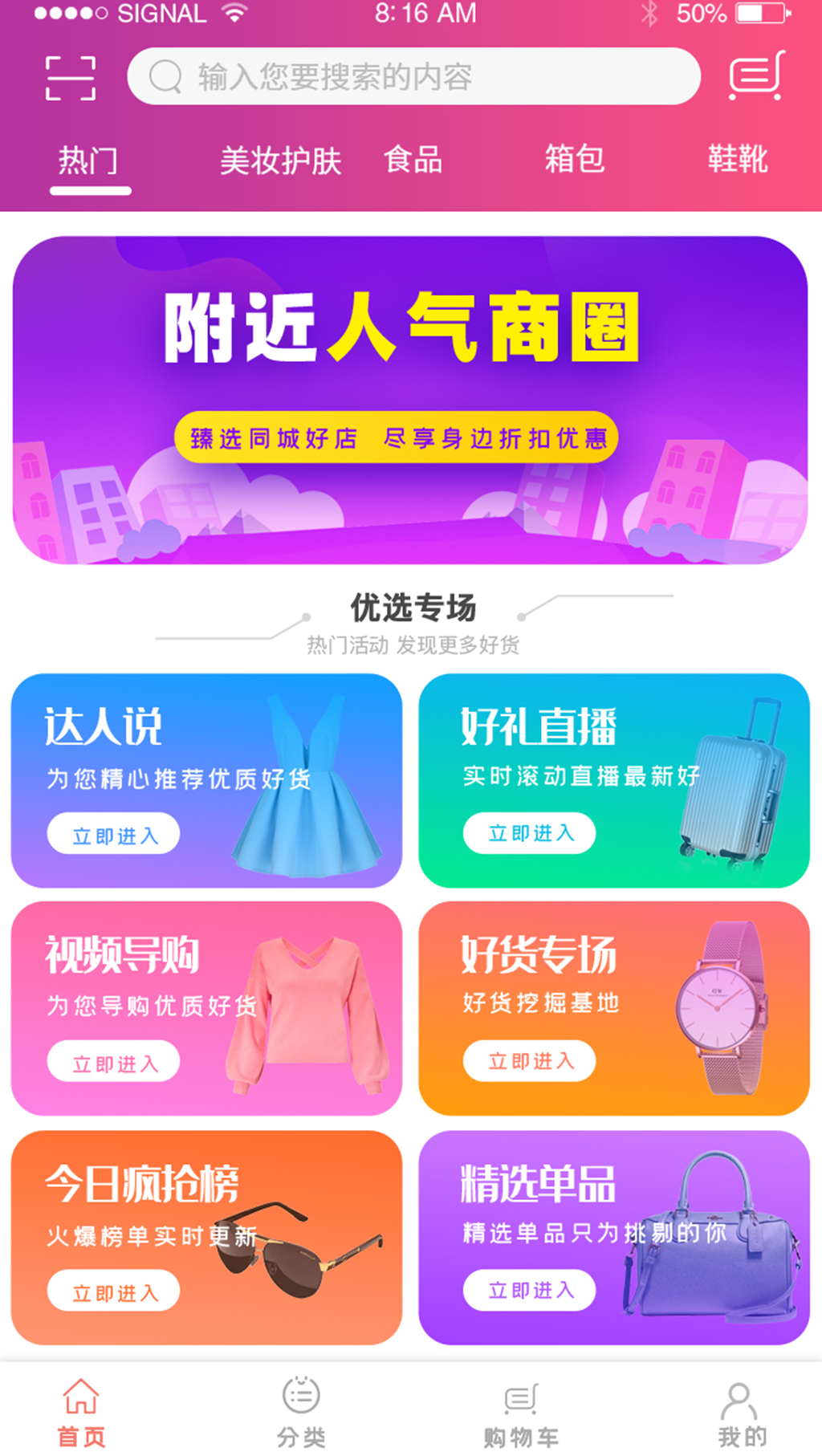Go to the 首页 bottom tab
Viewport: 822px width, 1456px height.
coord(81,1413)
